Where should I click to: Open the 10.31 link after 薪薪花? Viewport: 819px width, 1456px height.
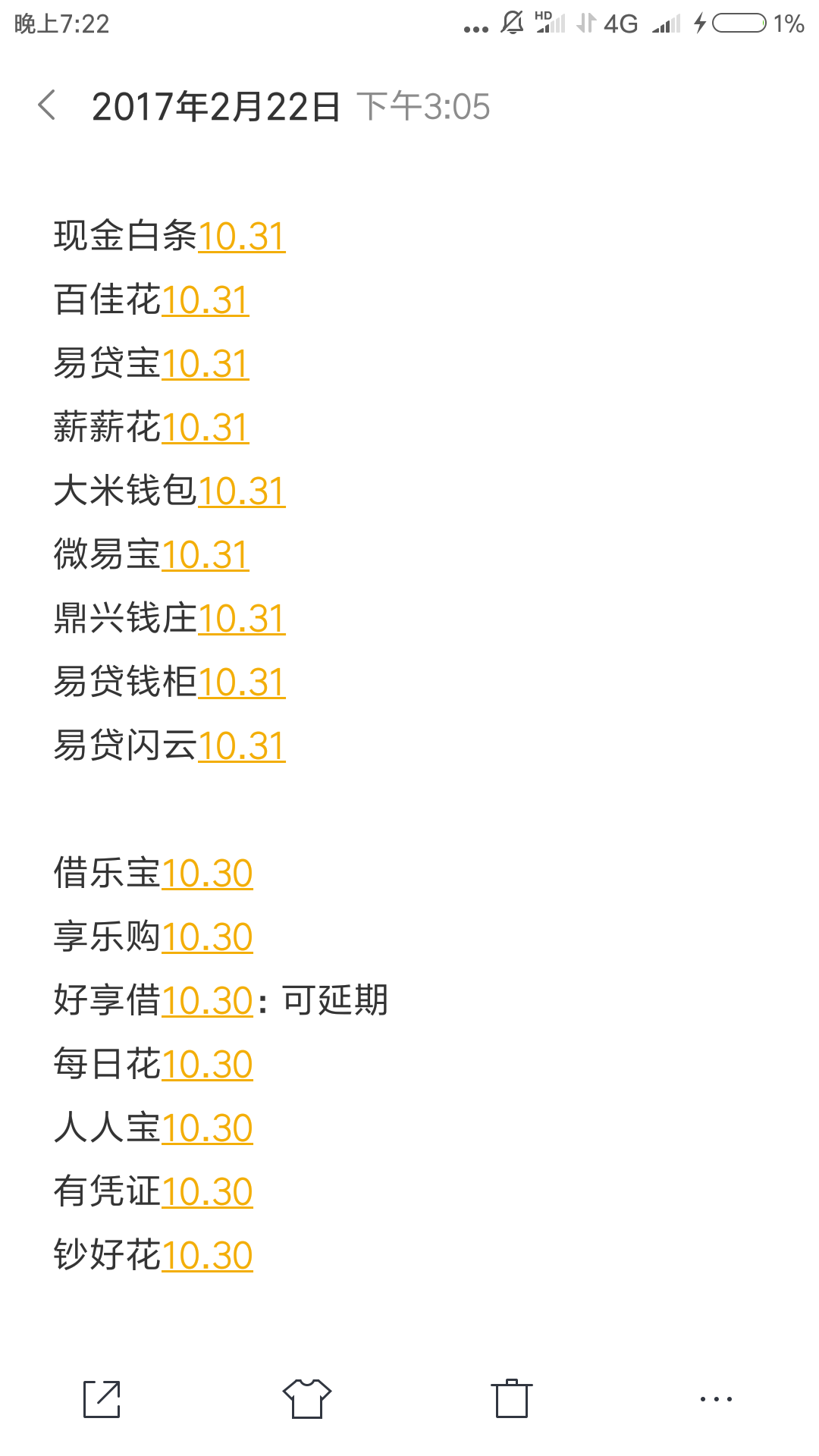[206, 428]
